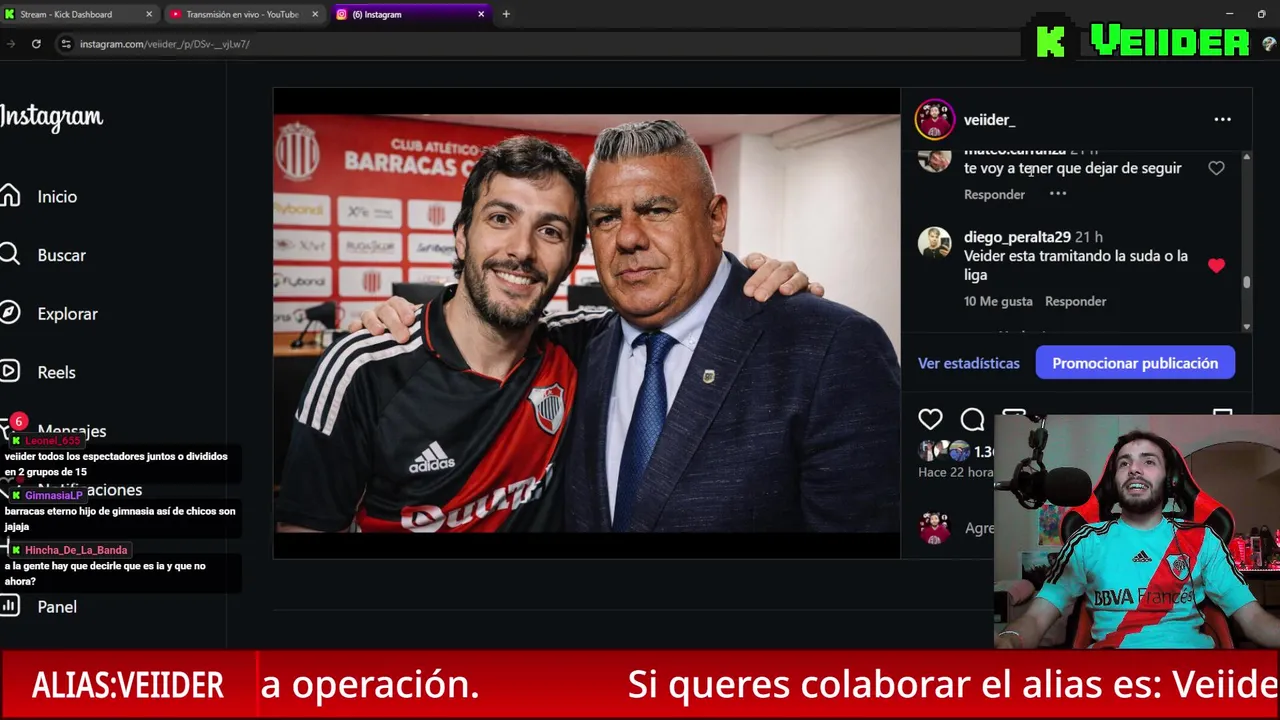The height and width of the screenshot is (720, 1280).
Task: Go to the Explorar section
Action: [66, 314]
